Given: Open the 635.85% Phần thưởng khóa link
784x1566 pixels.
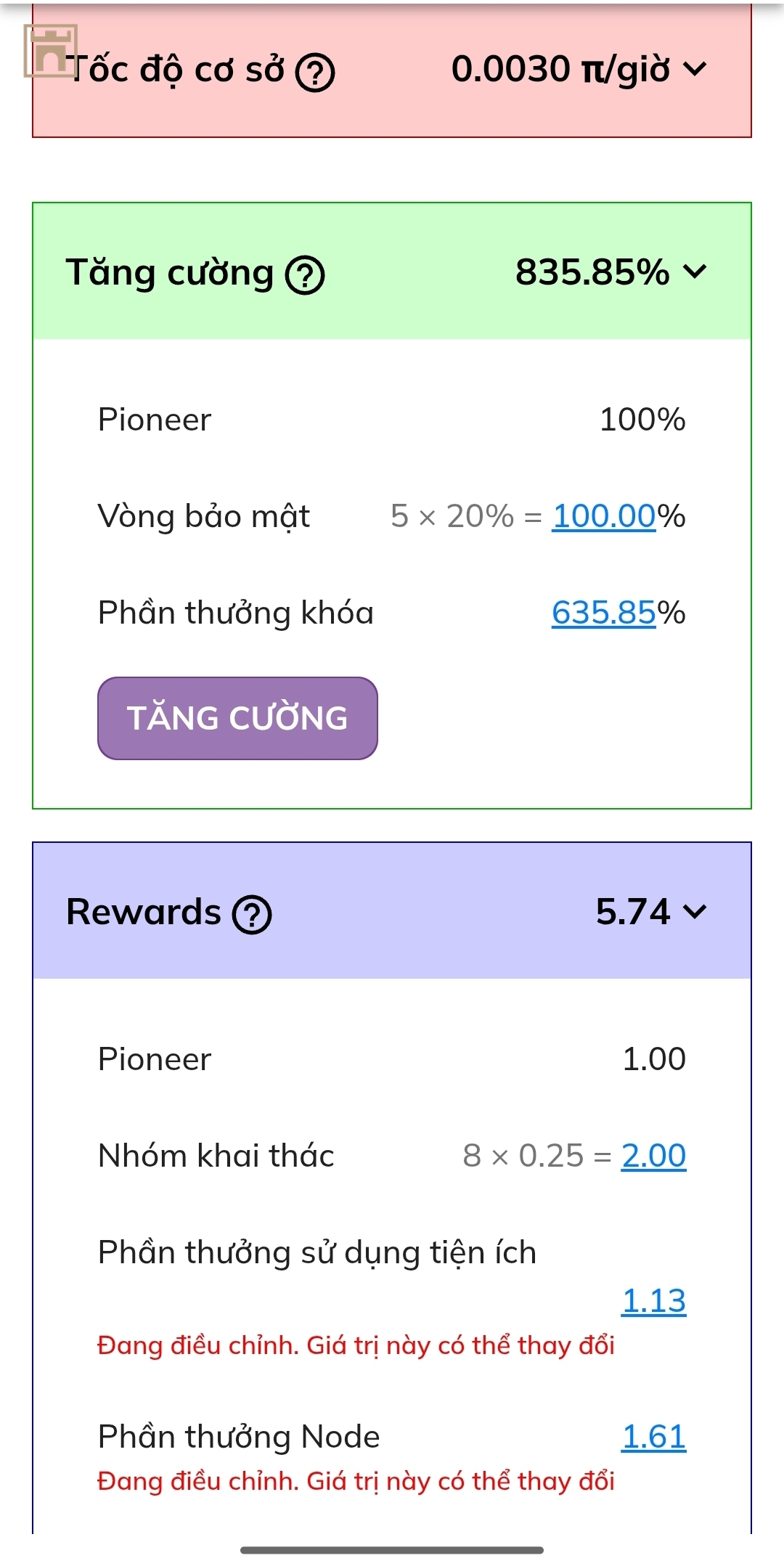Looking at the screenshot, I should click(604, 613).
